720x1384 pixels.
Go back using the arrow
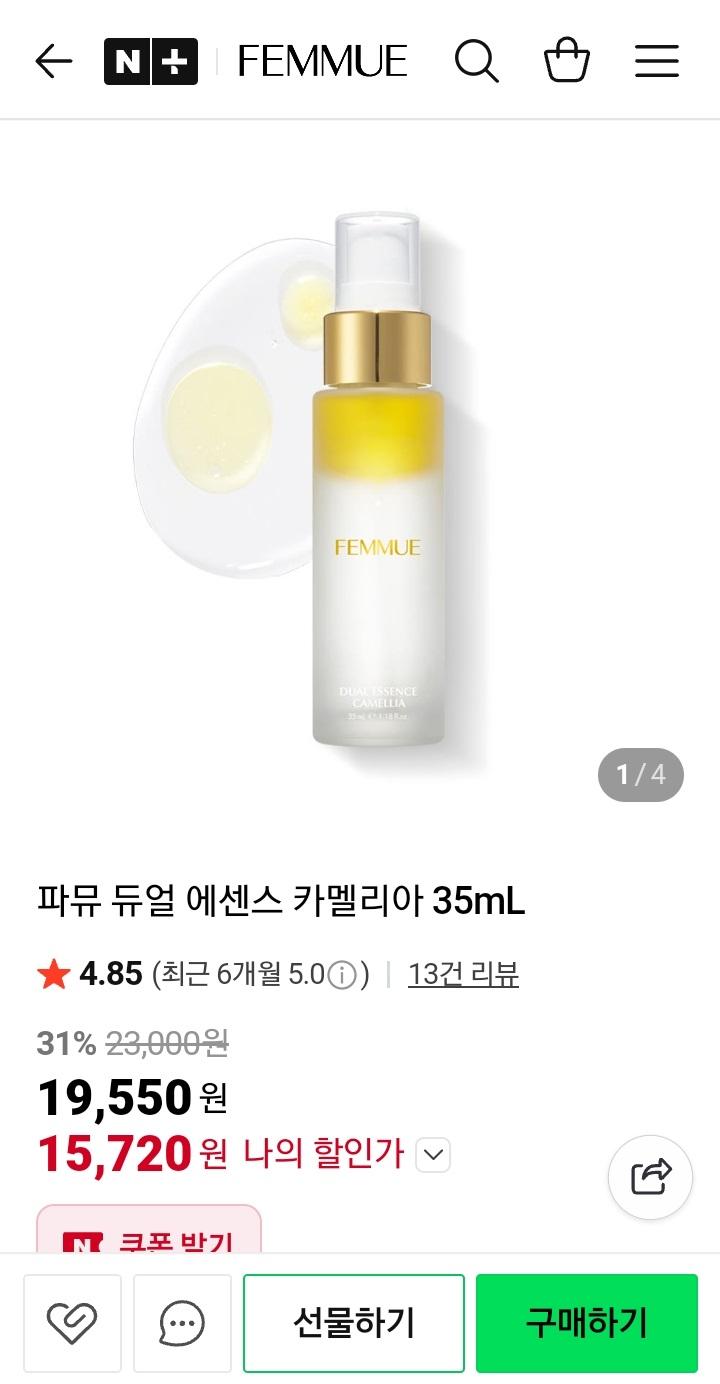pyautogui.click(x=54, y=62)
